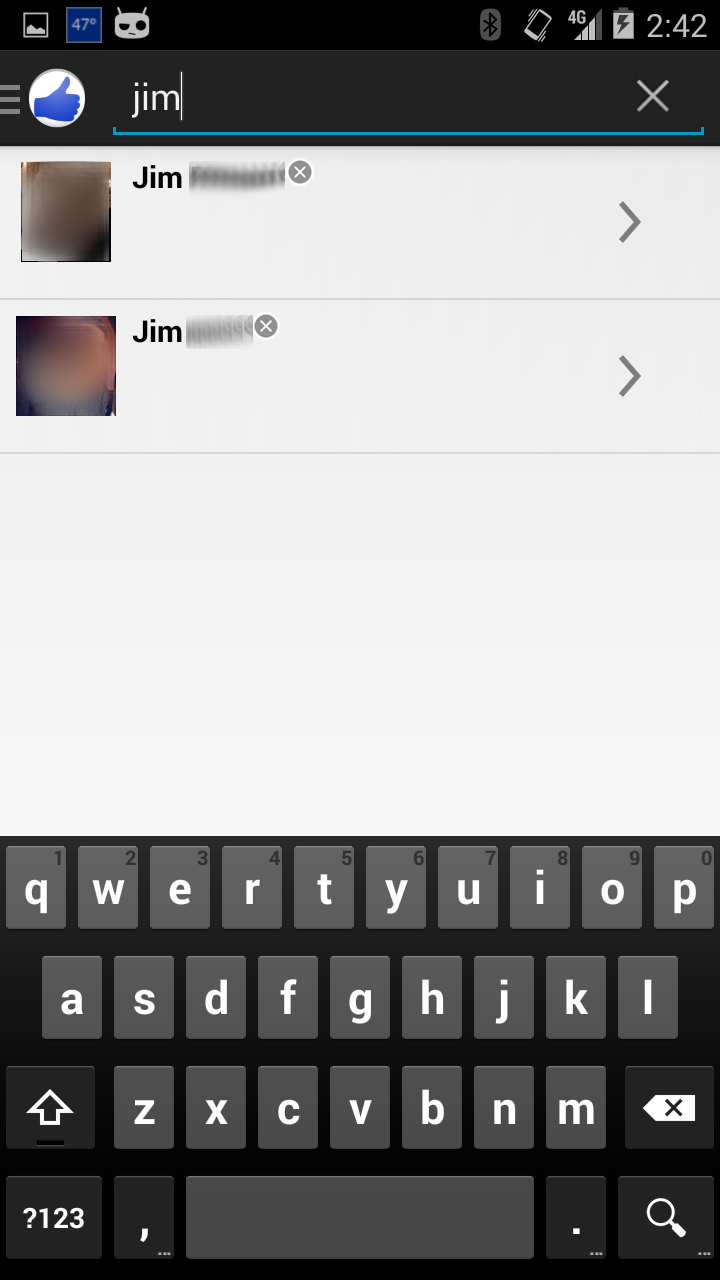
Task: Clear the search text with X
Action: click(652, 97)
